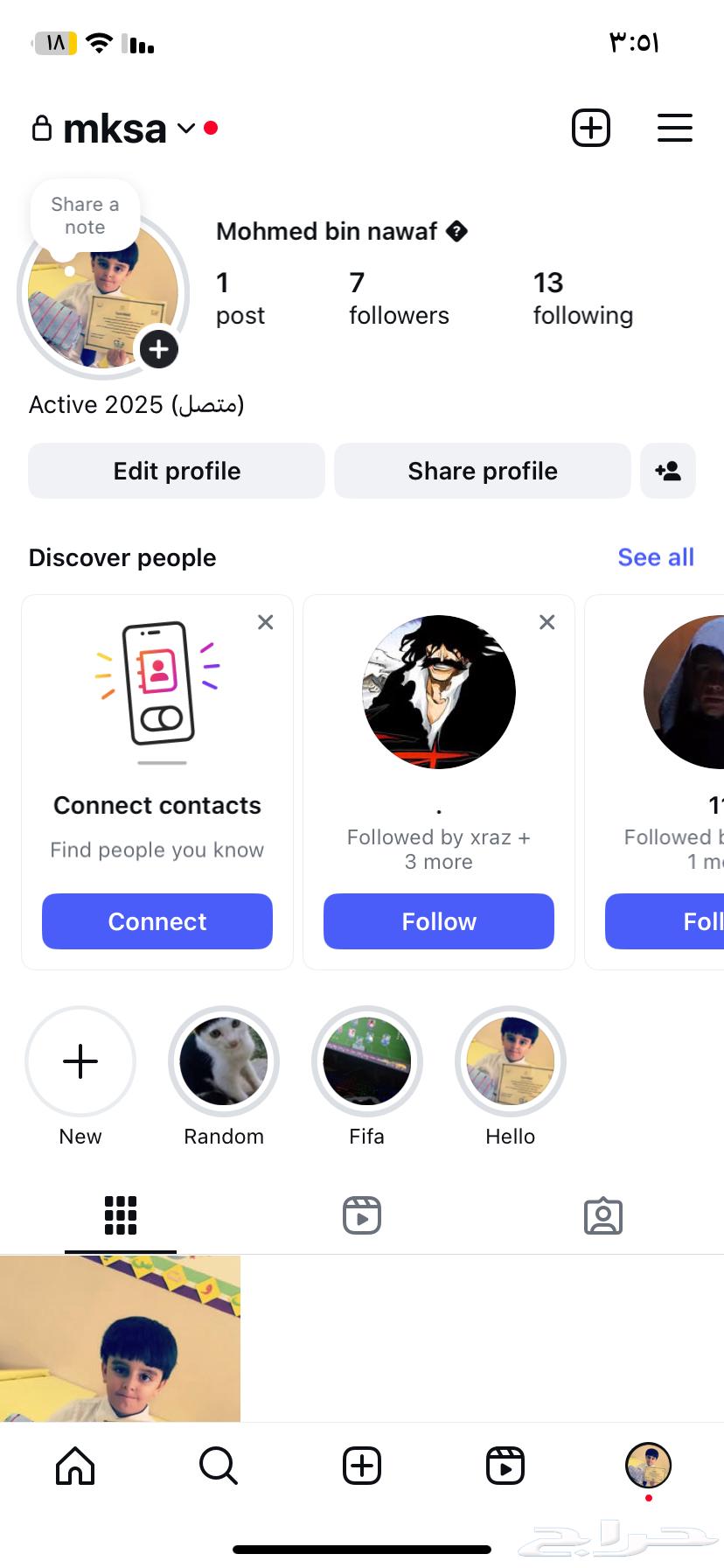Add a story via profile picture plus

[158, 350]
